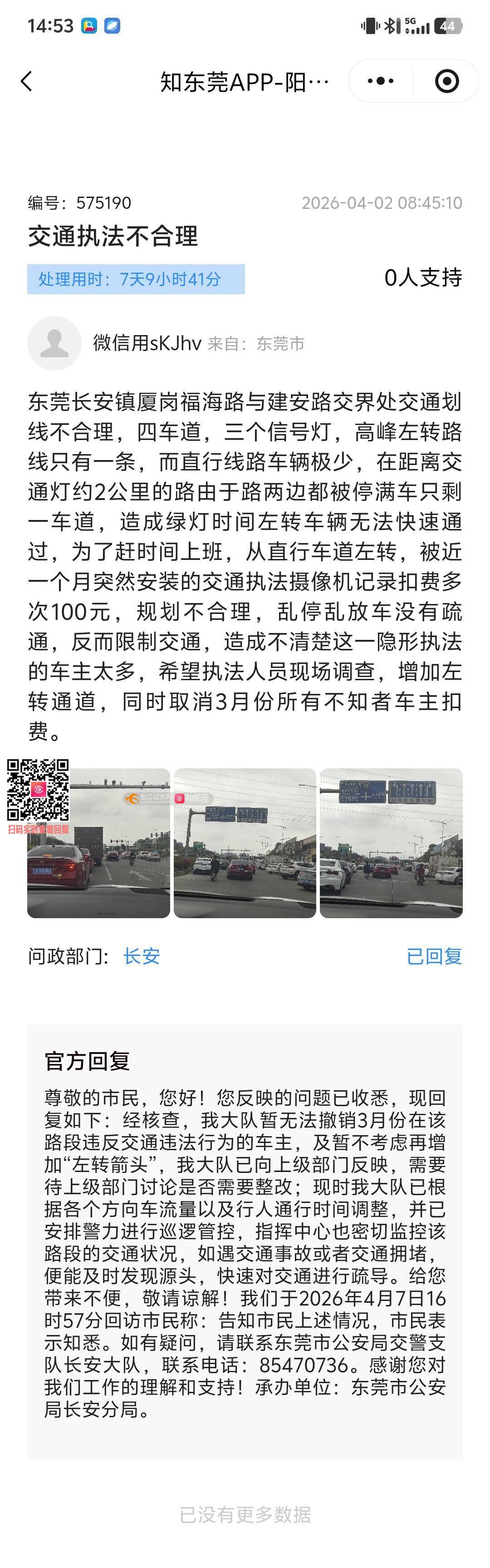Enlarge the third photo with road signs
The image size is (490, 1568).
click(x=391, y=843)
